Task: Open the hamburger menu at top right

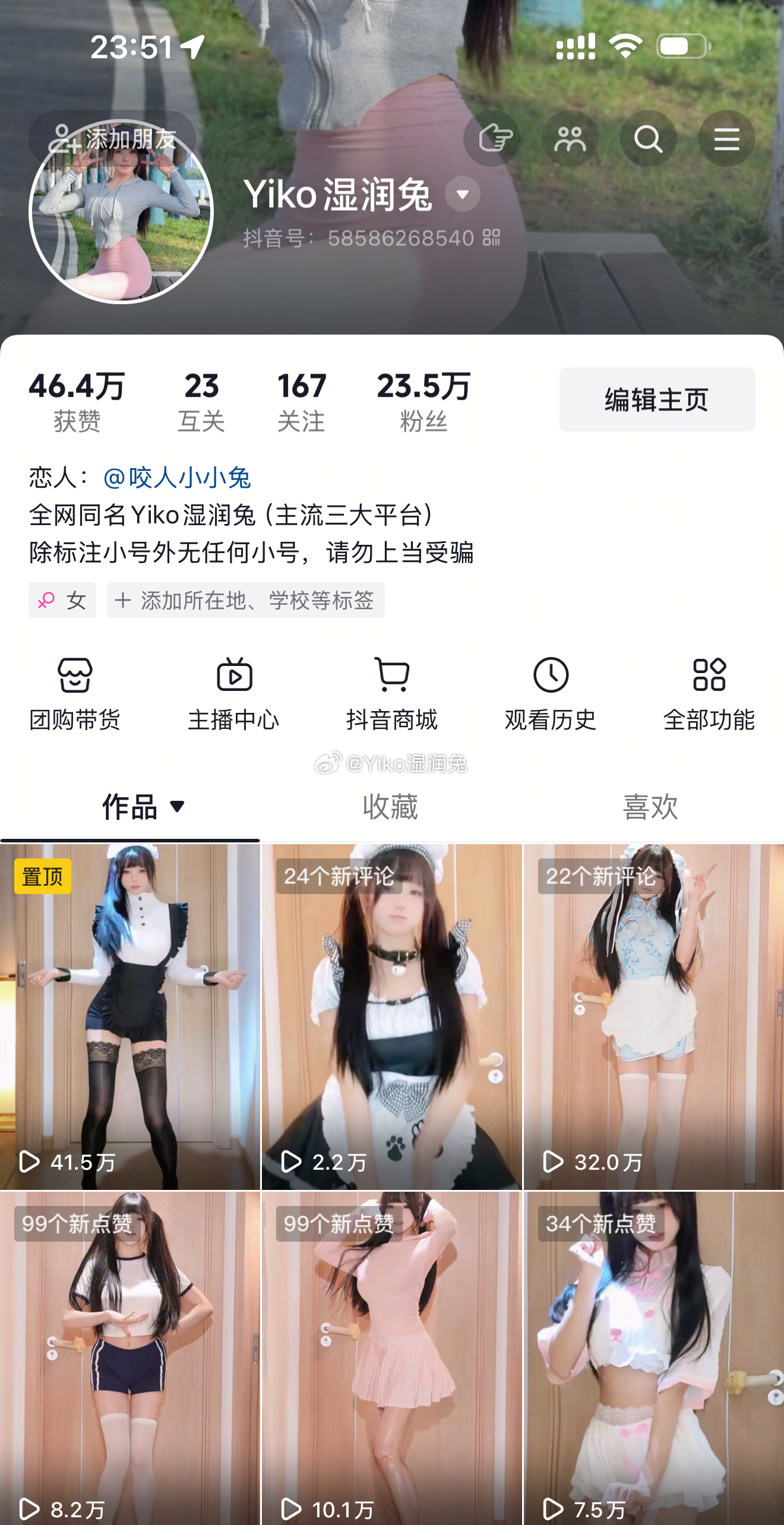Action: tap(726, 139)
